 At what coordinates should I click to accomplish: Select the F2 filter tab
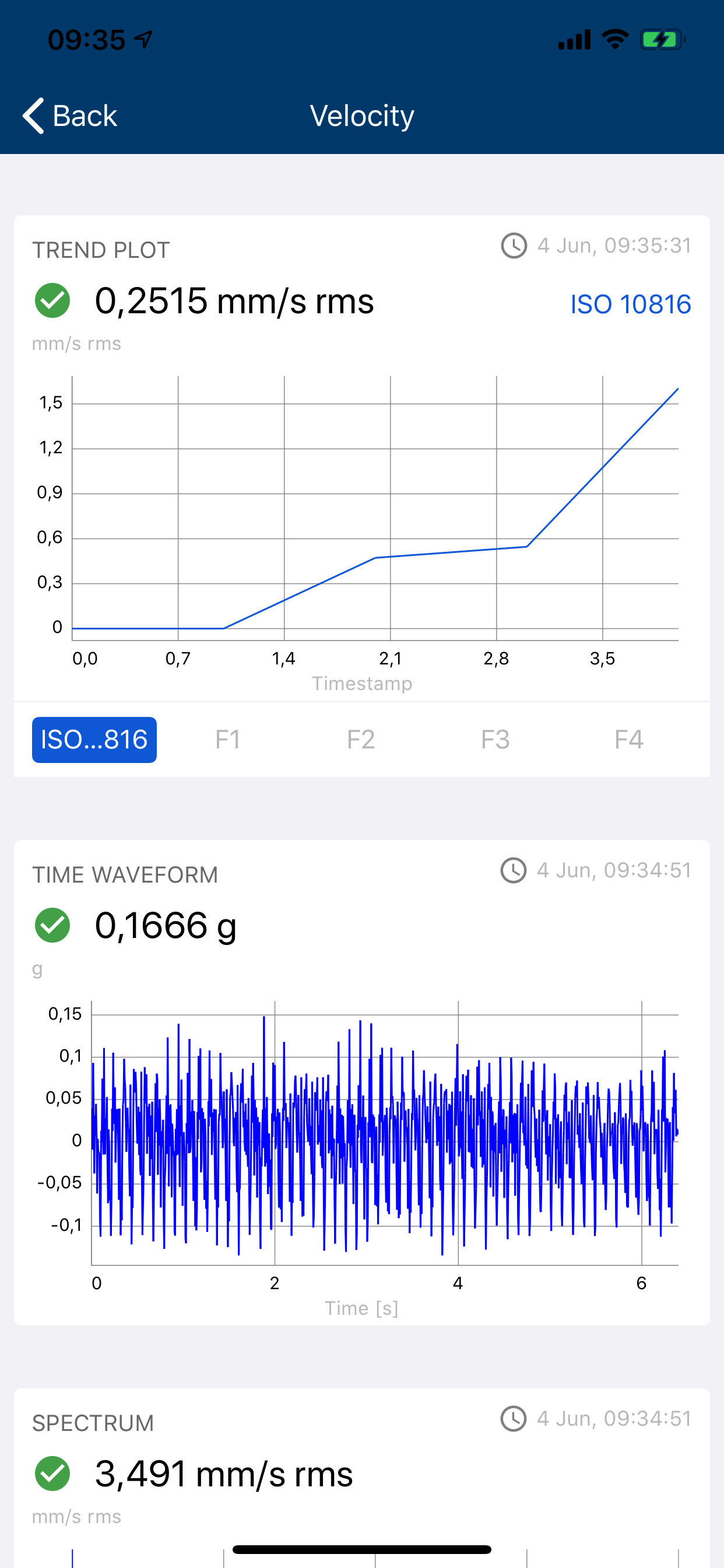click(362, 740)
